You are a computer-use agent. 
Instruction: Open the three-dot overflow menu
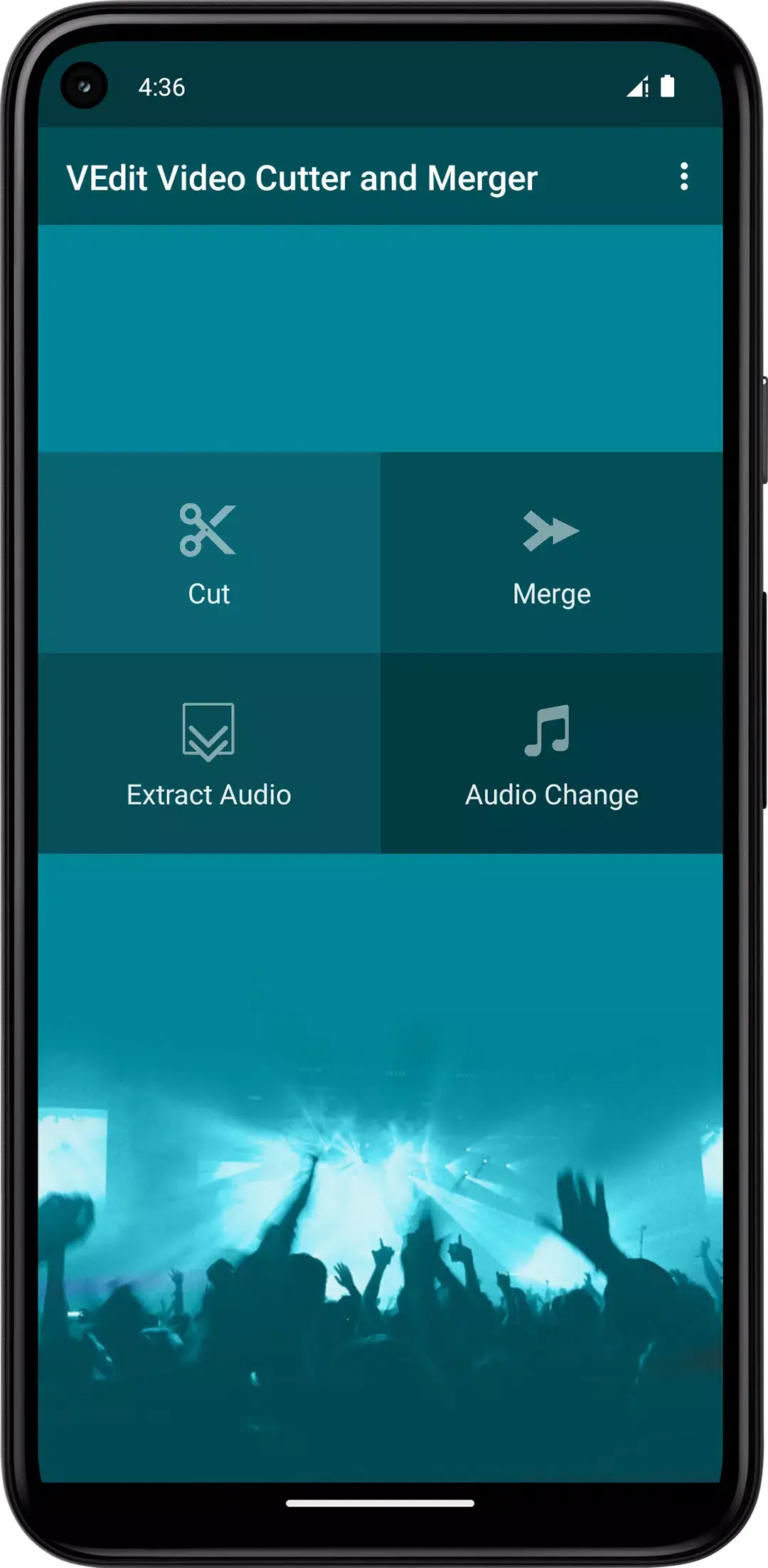coord(685,176)
